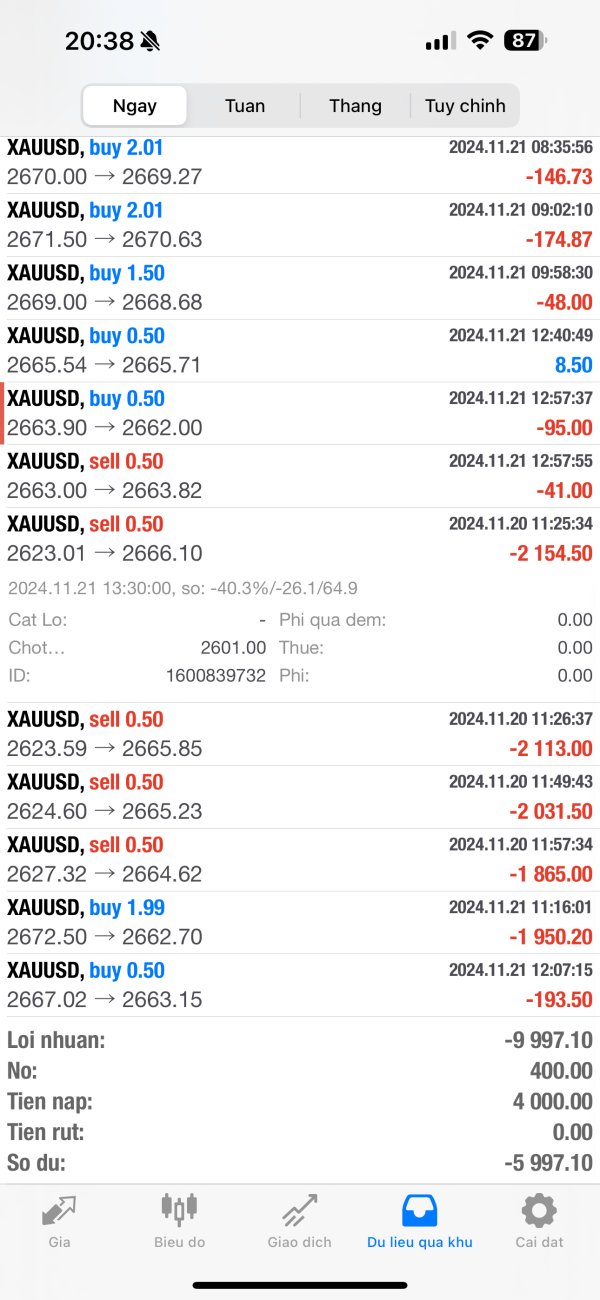Select the Du lieu qua khu tab
The image size is (600, 1300).
pyautogui.click(x=419, y=1221)
